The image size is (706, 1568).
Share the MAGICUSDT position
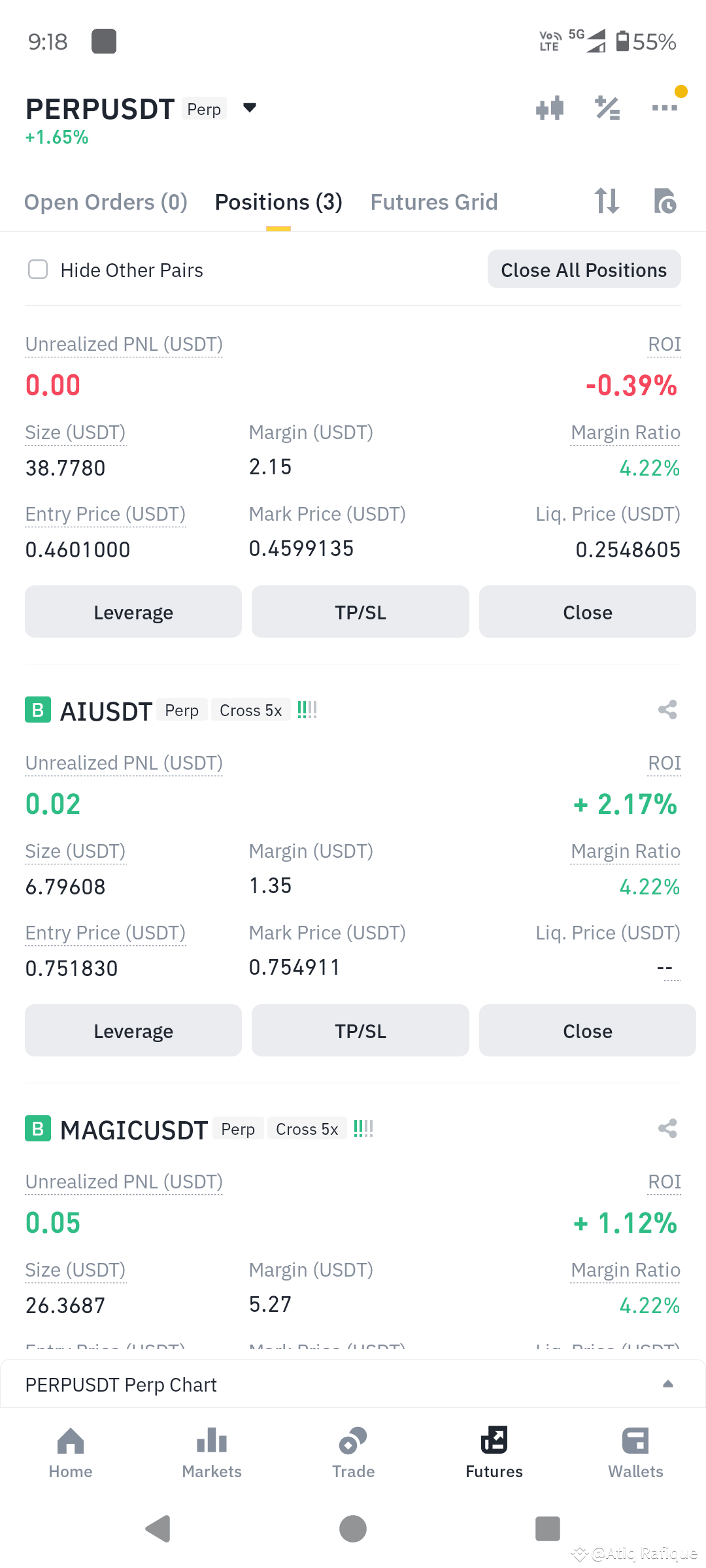pos(667,1128)
